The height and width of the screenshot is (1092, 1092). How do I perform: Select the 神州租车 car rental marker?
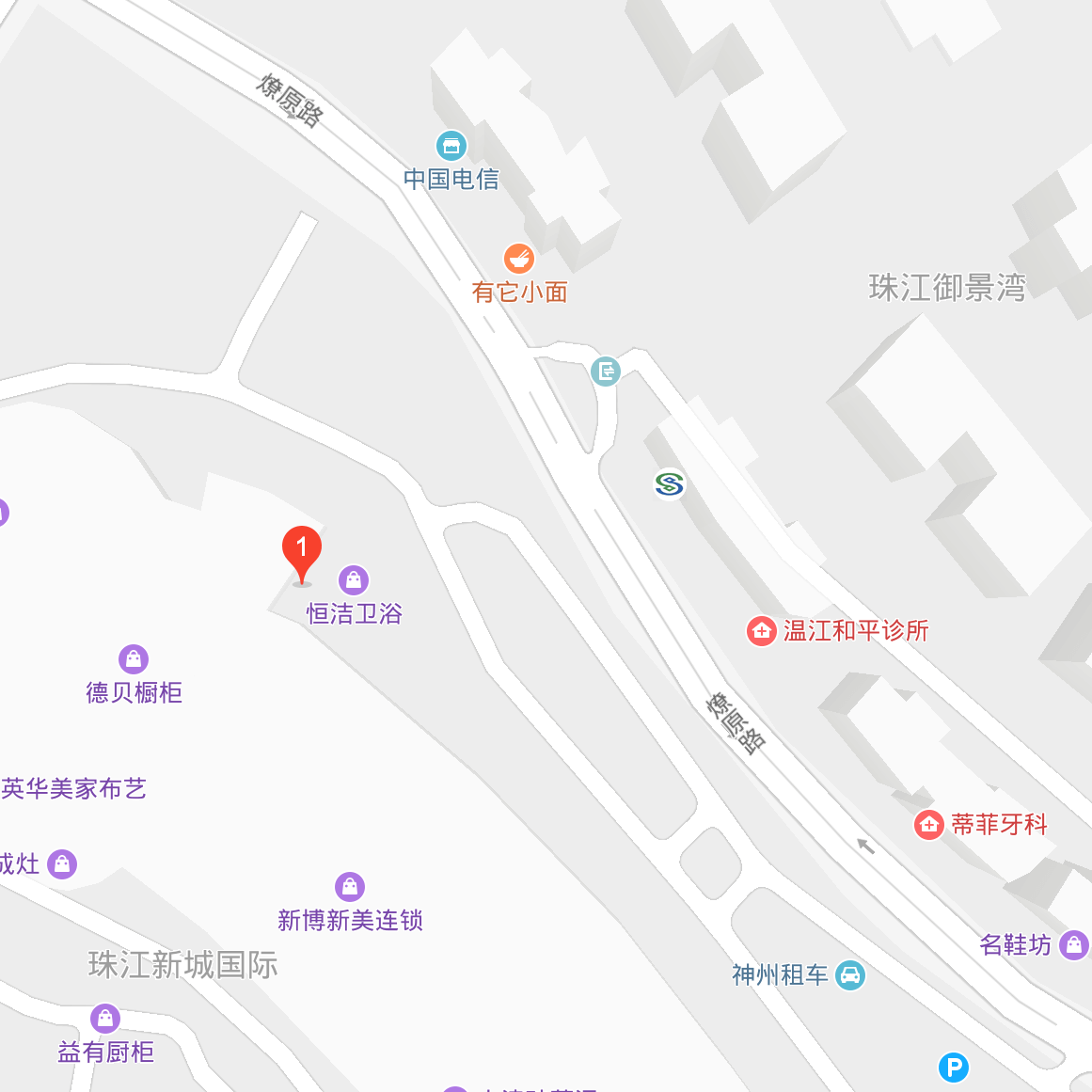click(850, 975)
